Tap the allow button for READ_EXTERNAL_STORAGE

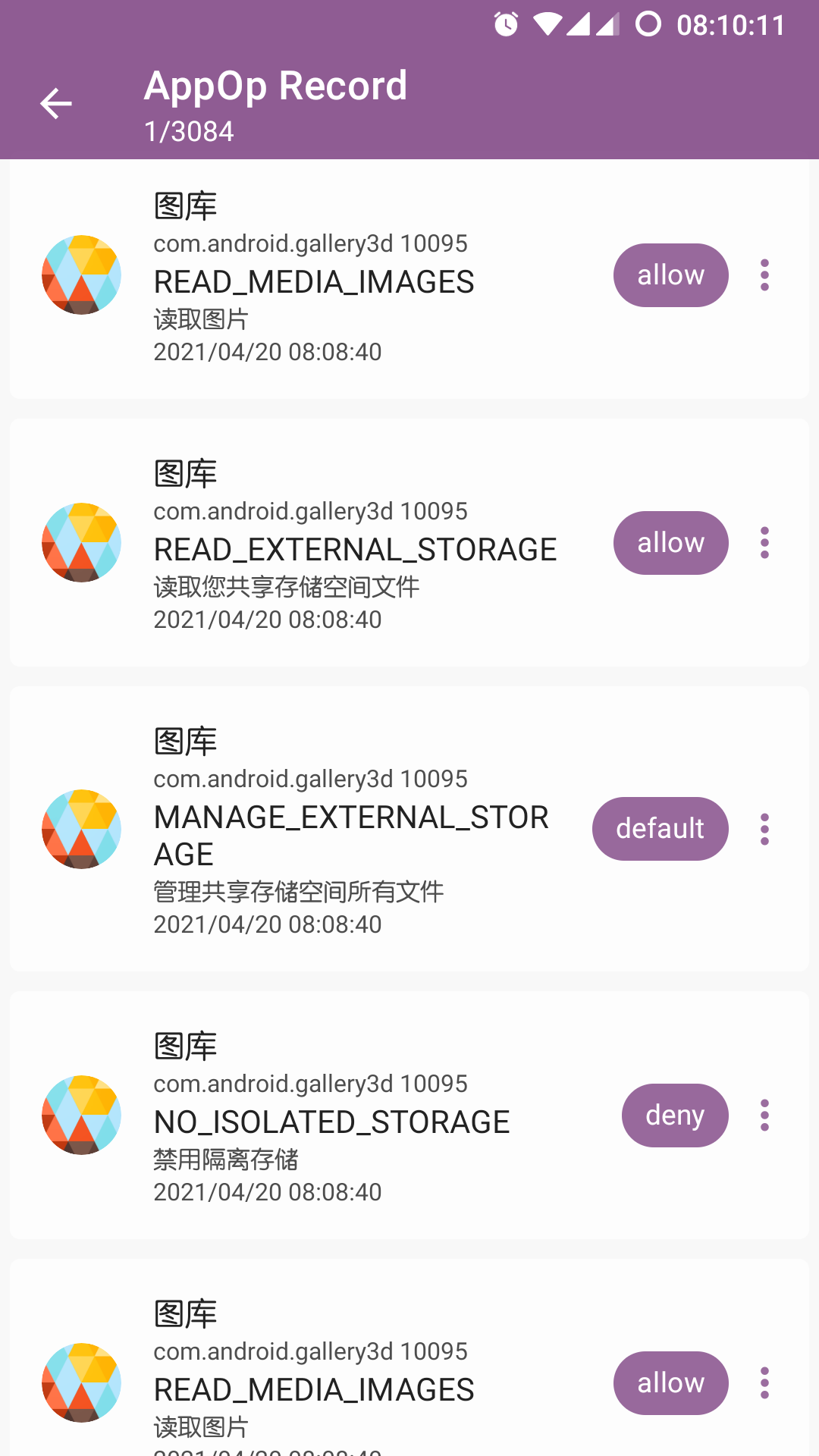(670, 543)
